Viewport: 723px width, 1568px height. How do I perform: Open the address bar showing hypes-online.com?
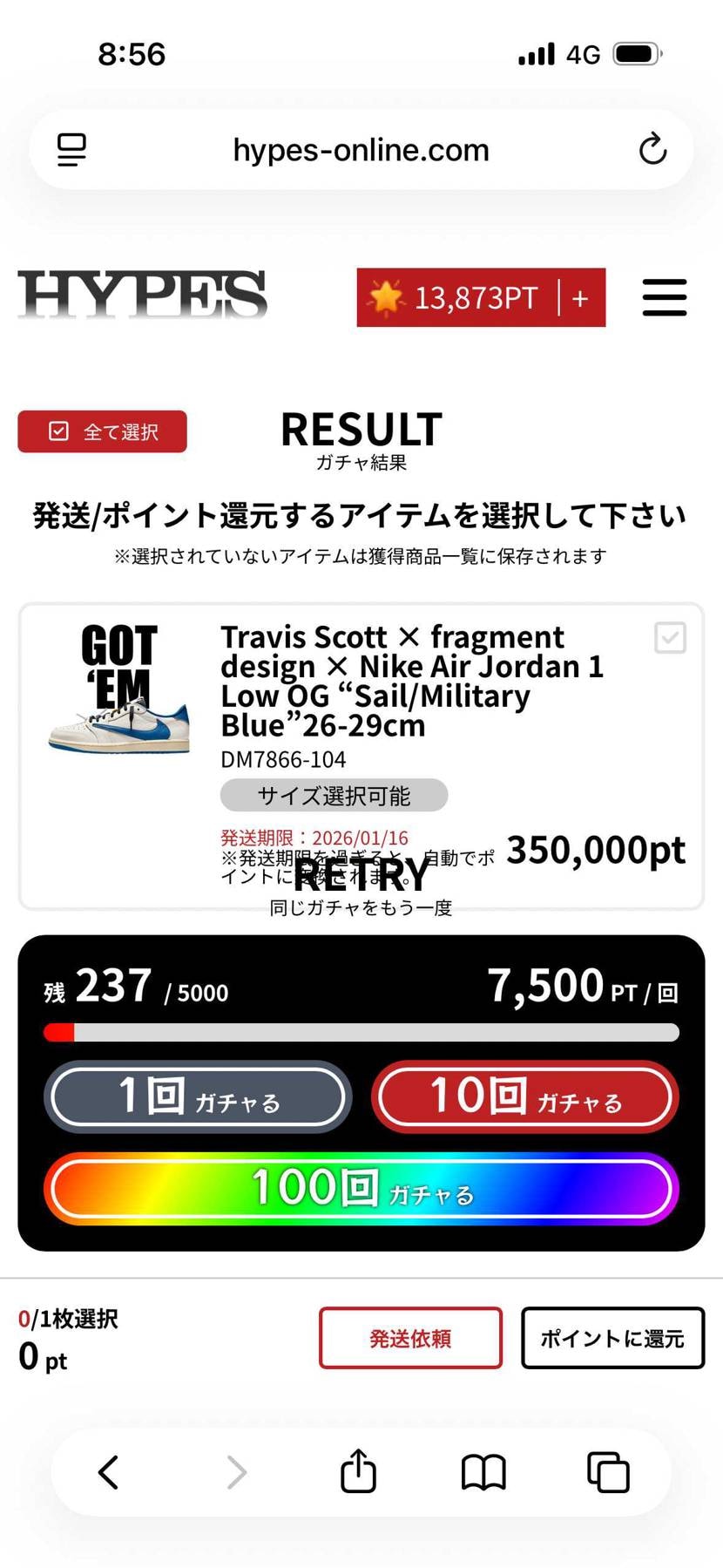[360, 149]
